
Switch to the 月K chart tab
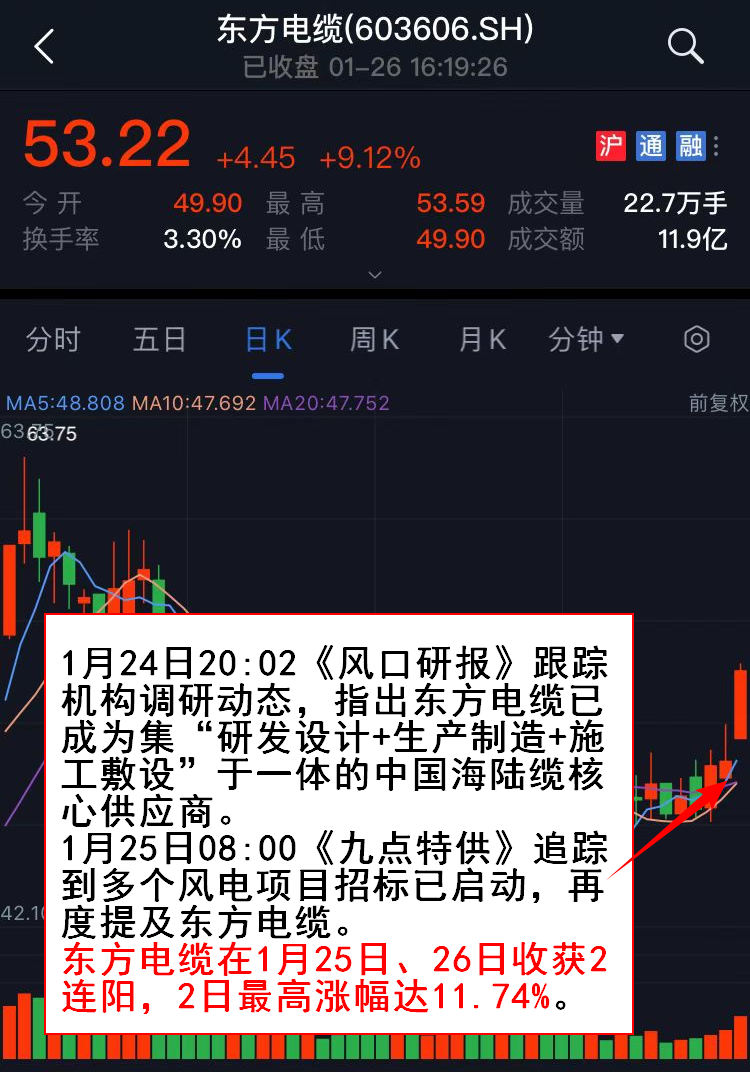coord(482,340)
